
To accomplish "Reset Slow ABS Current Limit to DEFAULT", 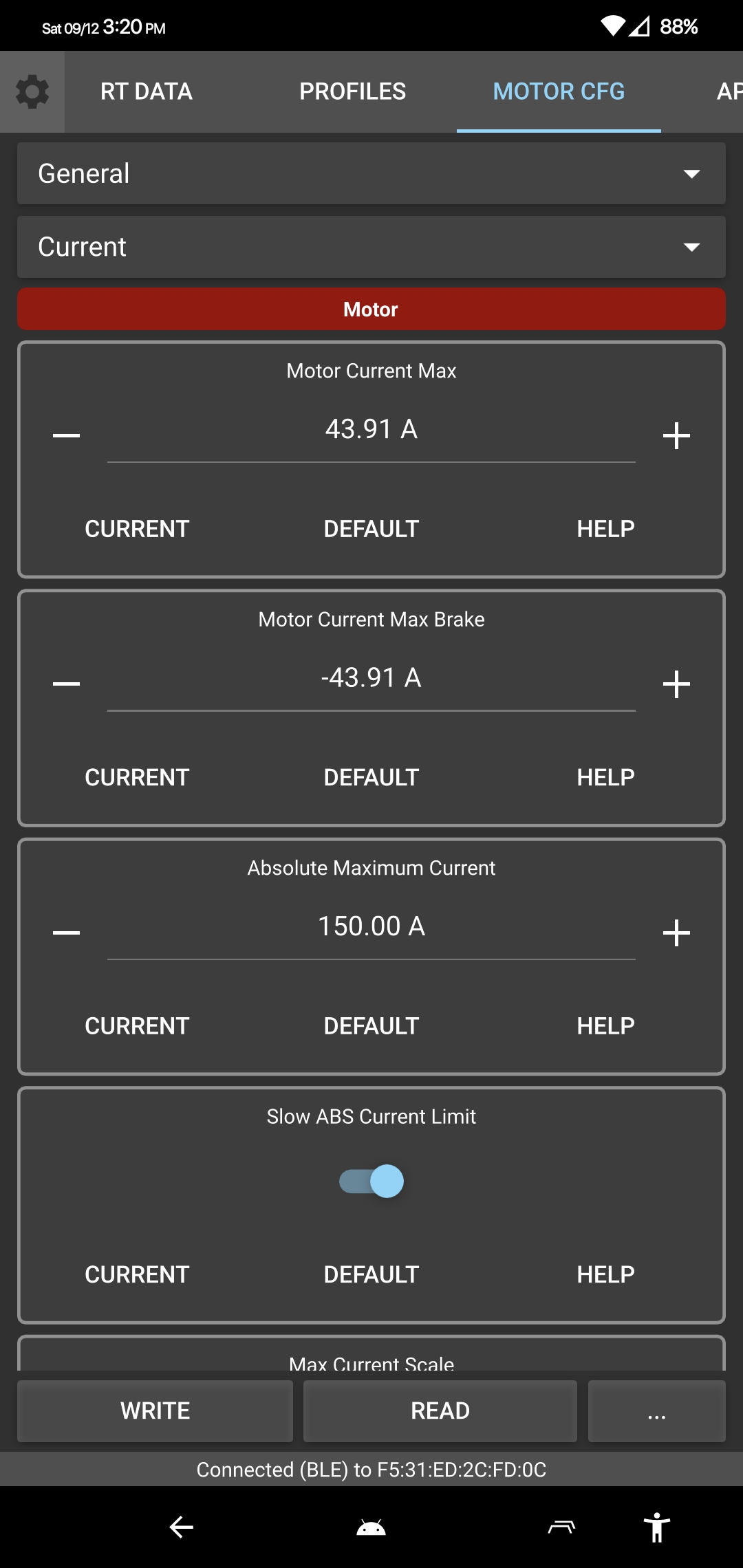I will (x=371, y=1274).
